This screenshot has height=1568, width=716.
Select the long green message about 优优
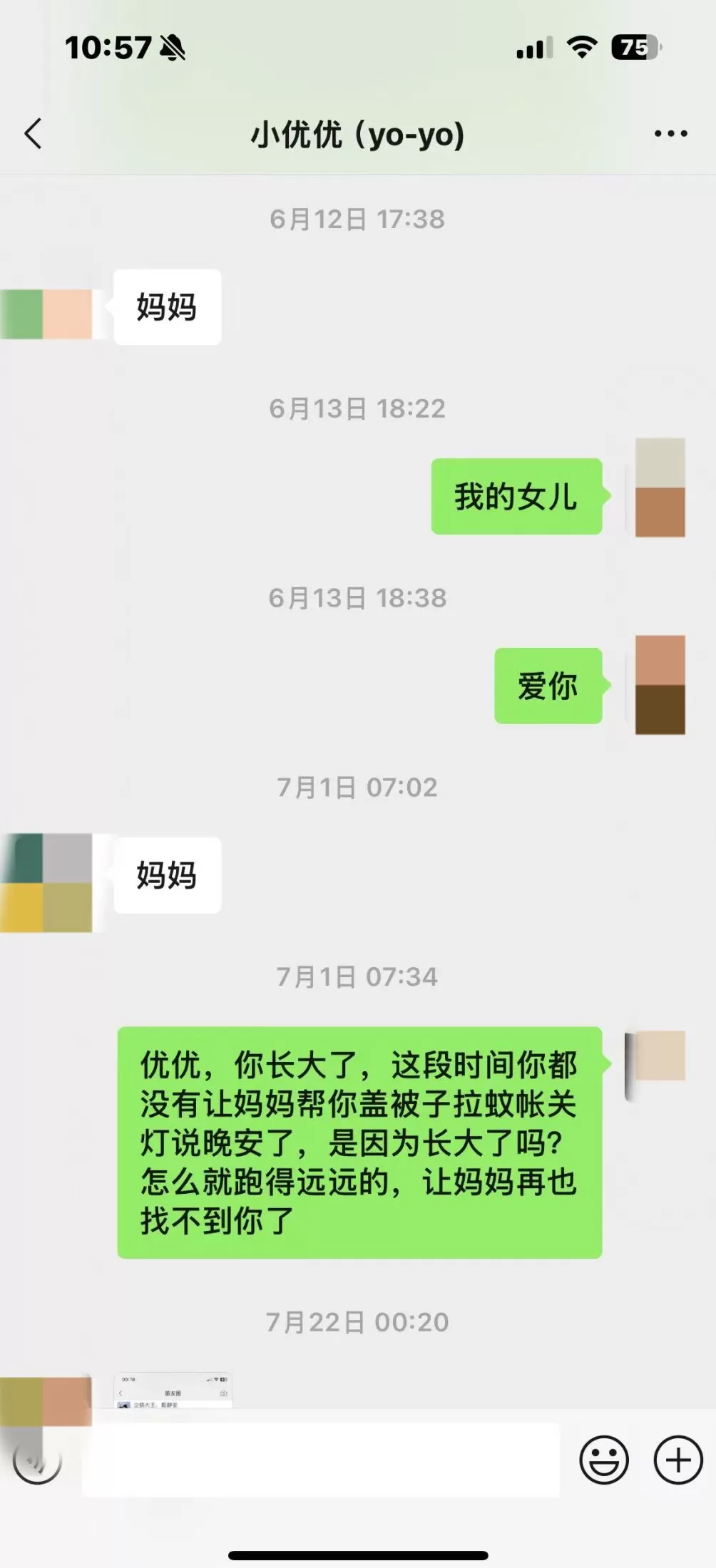(357, 1133)
